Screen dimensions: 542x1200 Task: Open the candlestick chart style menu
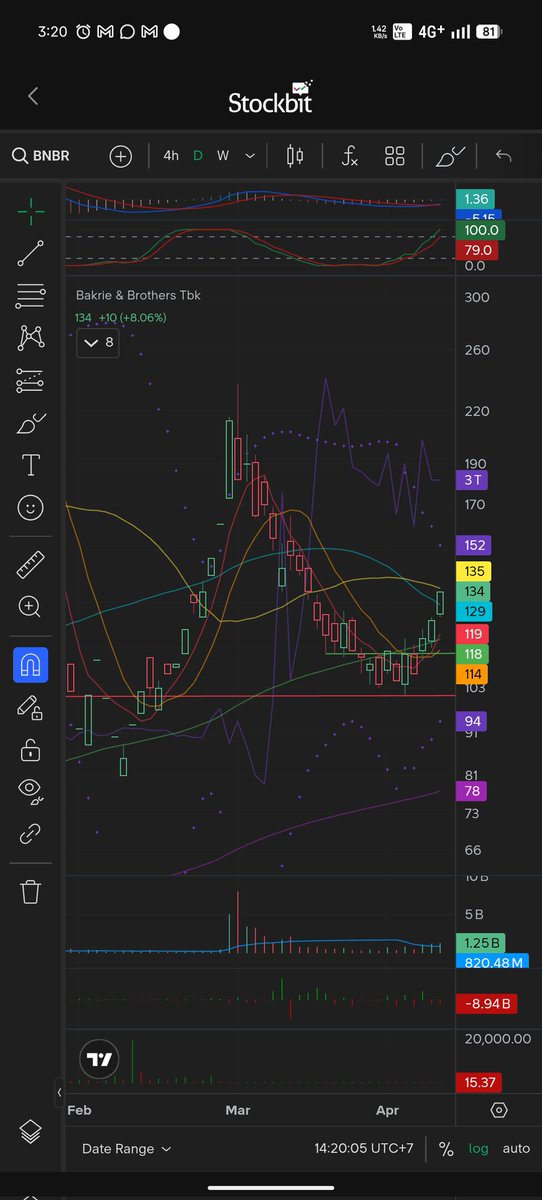295,157
